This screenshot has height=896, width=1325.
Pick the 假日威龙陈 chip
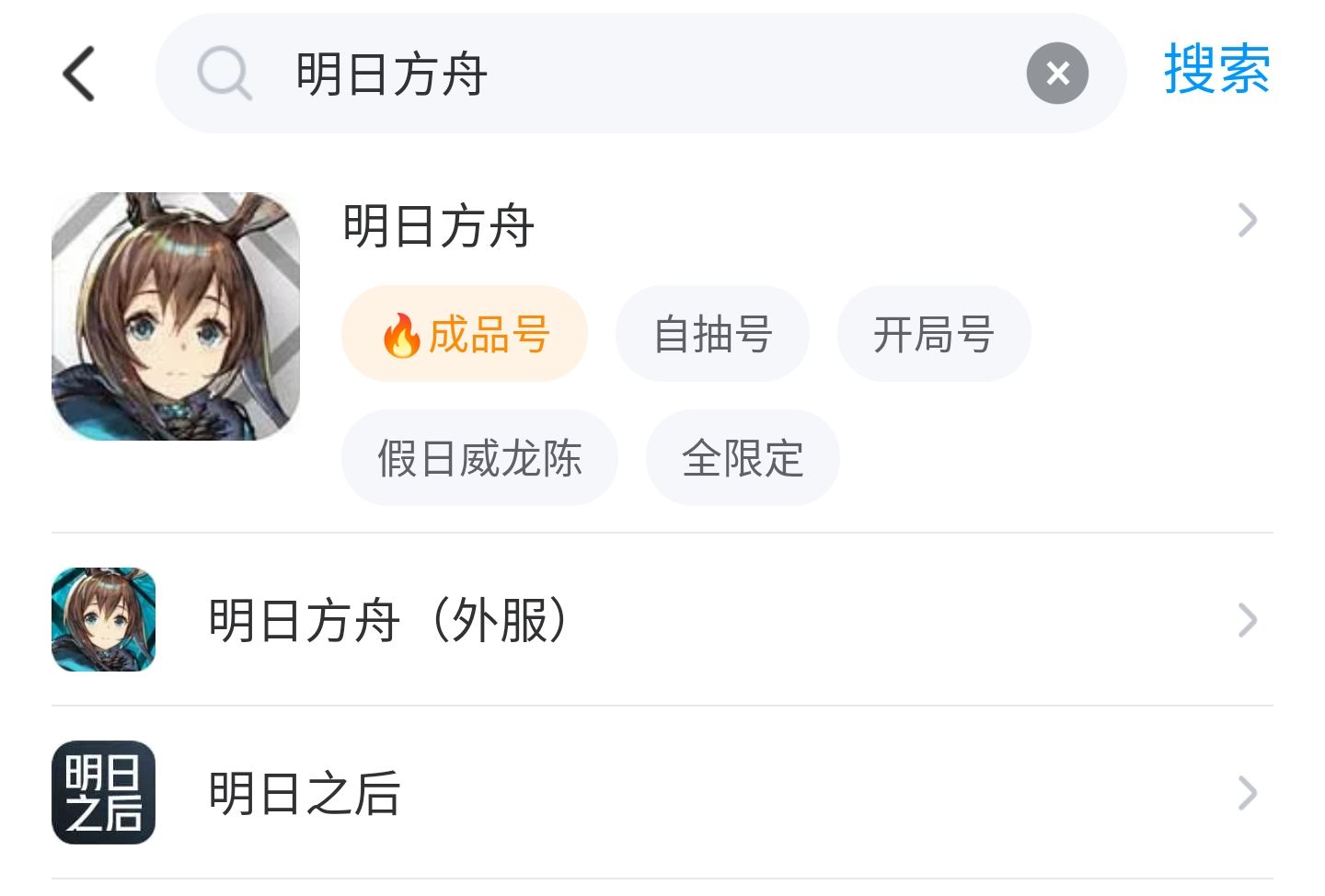[479, 457]
